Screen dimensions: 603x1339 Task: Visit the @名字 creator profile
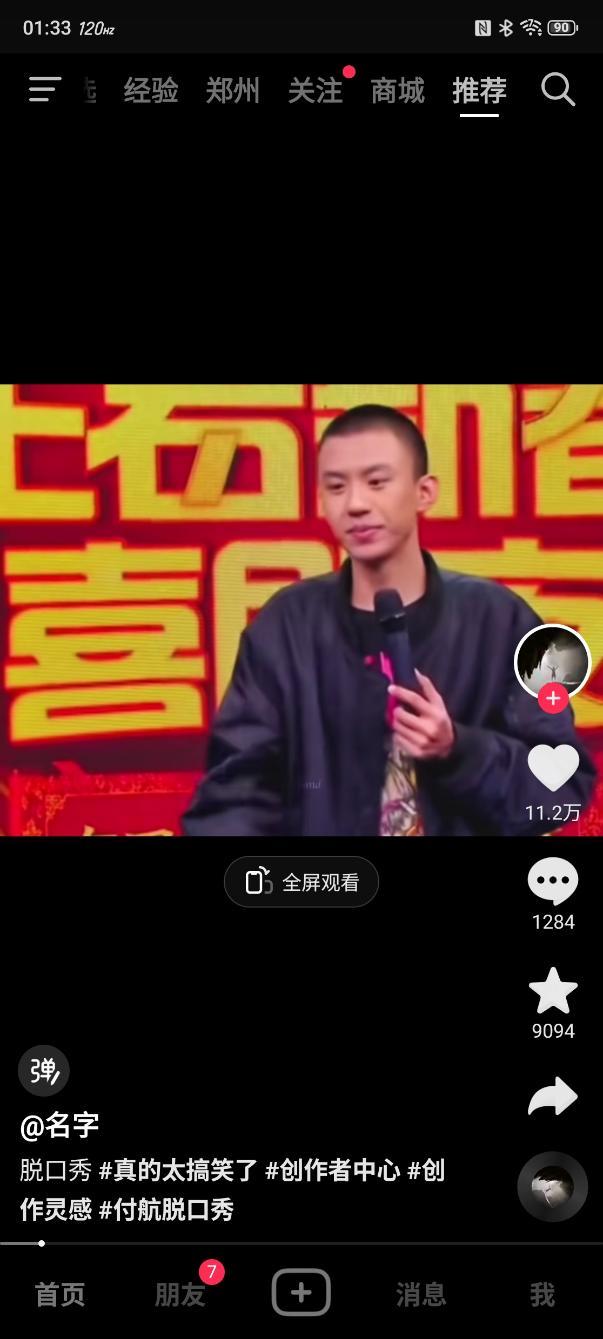point(60,1125)
